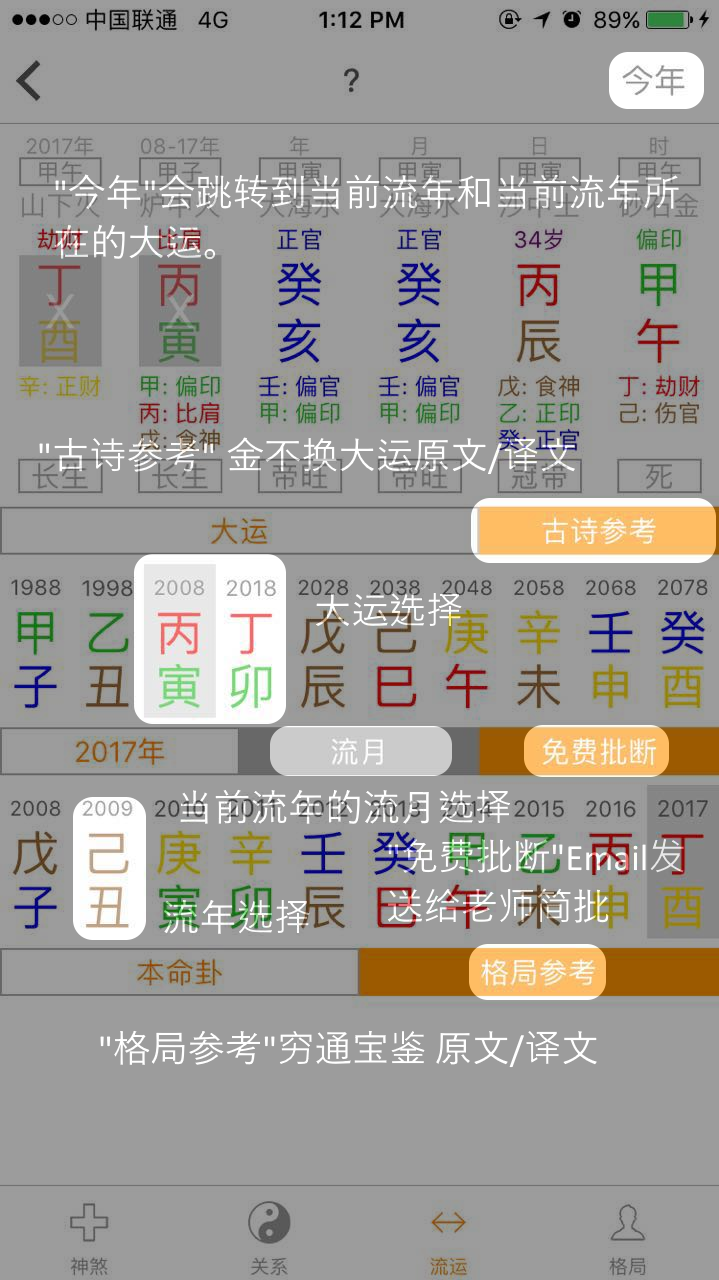Switch to the 关系 tab
Screen dimensions: 719x1280
click(268, 1238)
